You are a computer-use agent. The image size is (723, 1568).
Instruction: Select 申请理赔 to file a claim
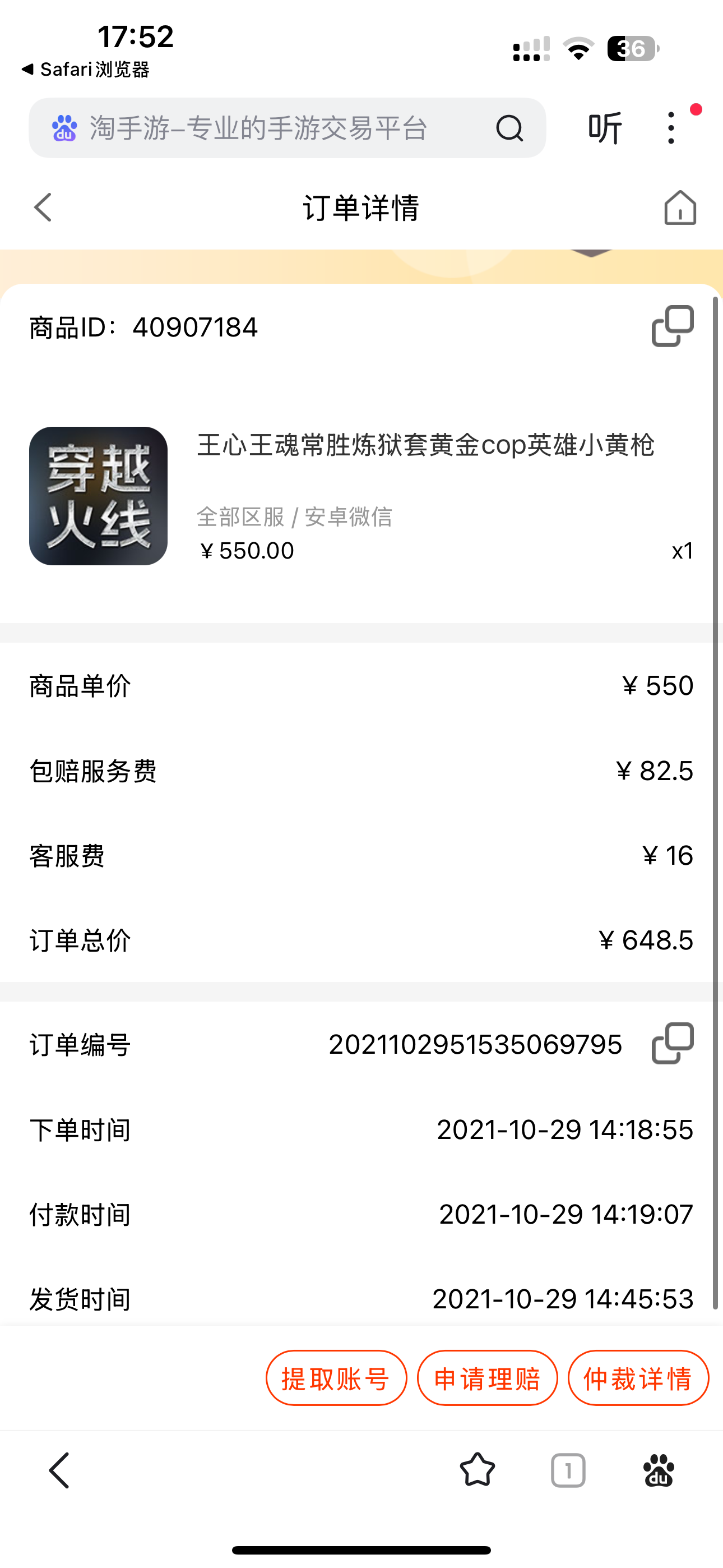coord(487,1378)
